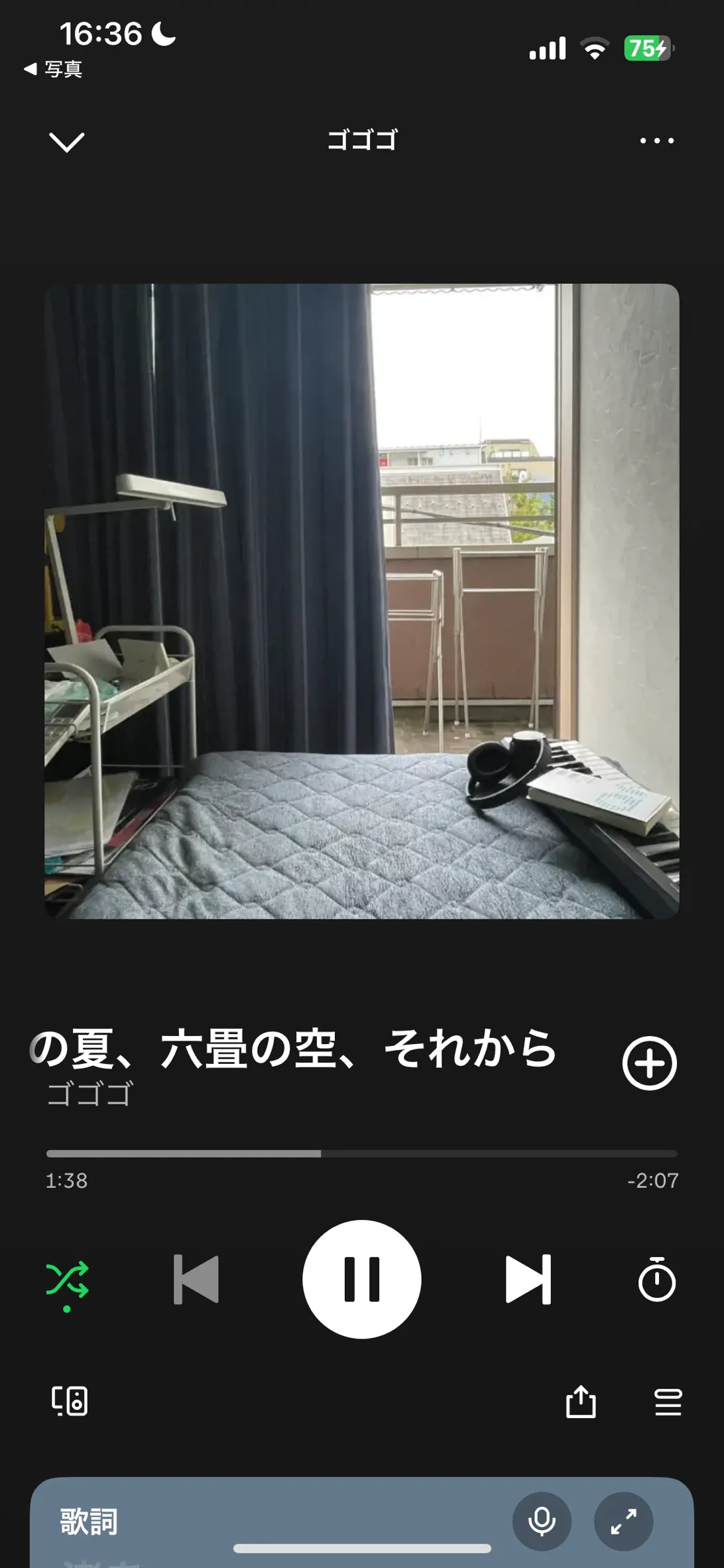Open the play queue
This screenshot has width=724, height=1568.
click(x=668, y=1402)
